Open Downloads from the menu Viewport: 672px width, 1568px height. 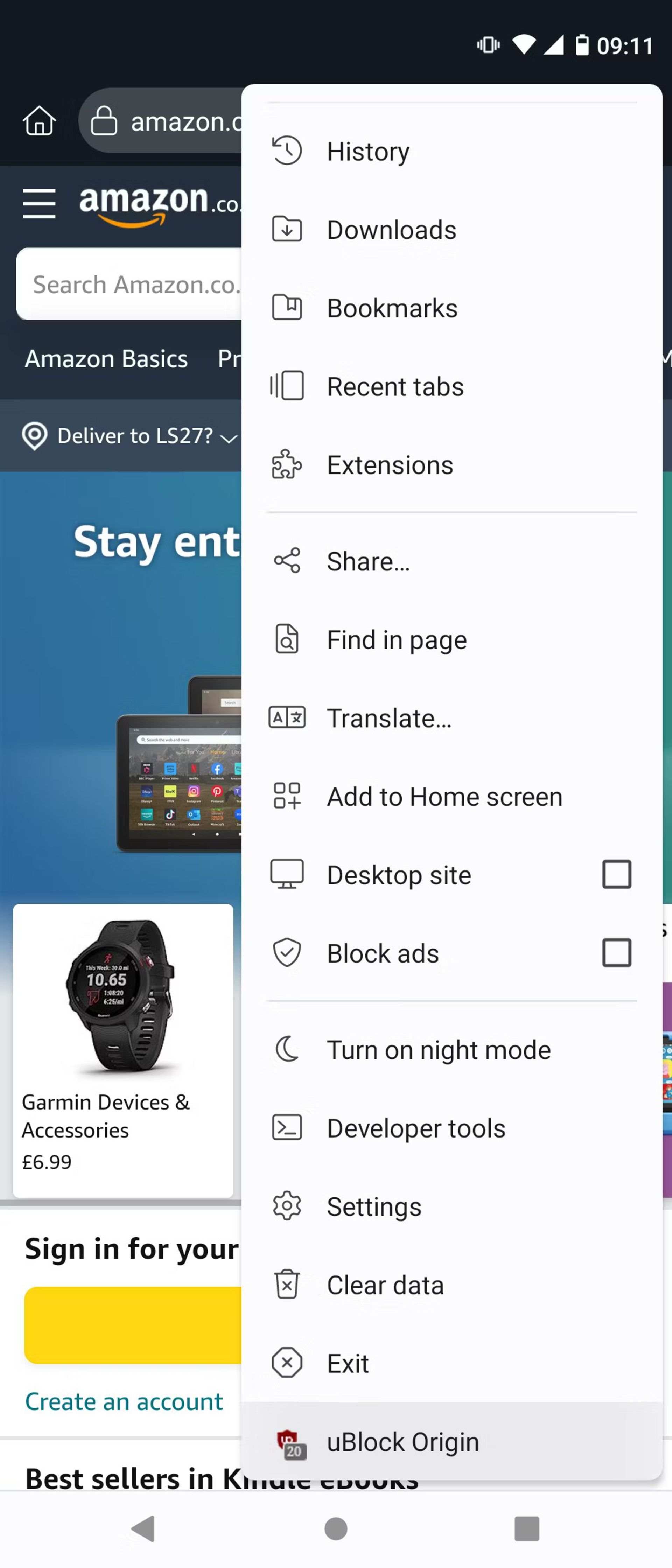click(x=391, y=230)
